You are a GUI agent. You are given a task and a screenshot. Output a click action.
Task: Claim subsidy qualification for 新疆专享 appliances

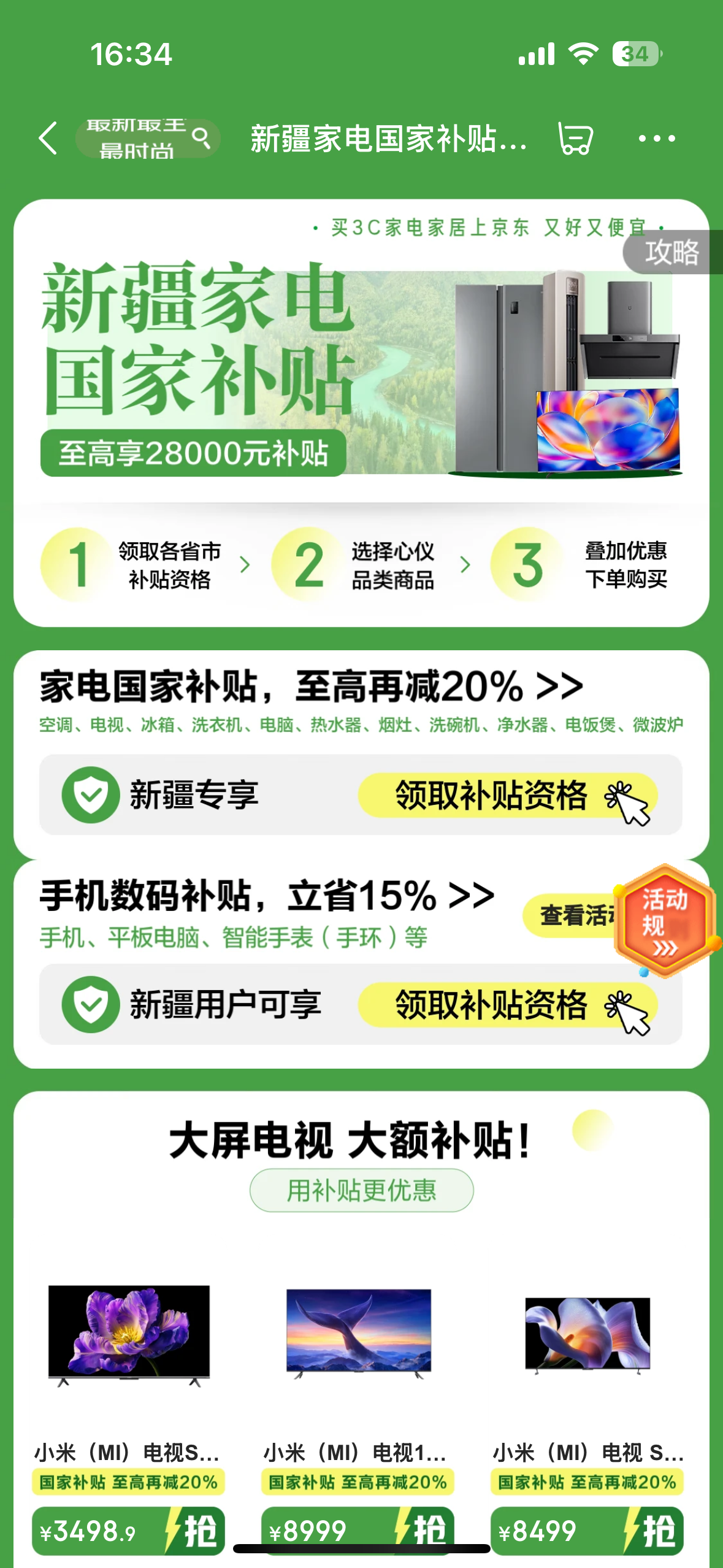pyautogui.click(x=507, y=796)
